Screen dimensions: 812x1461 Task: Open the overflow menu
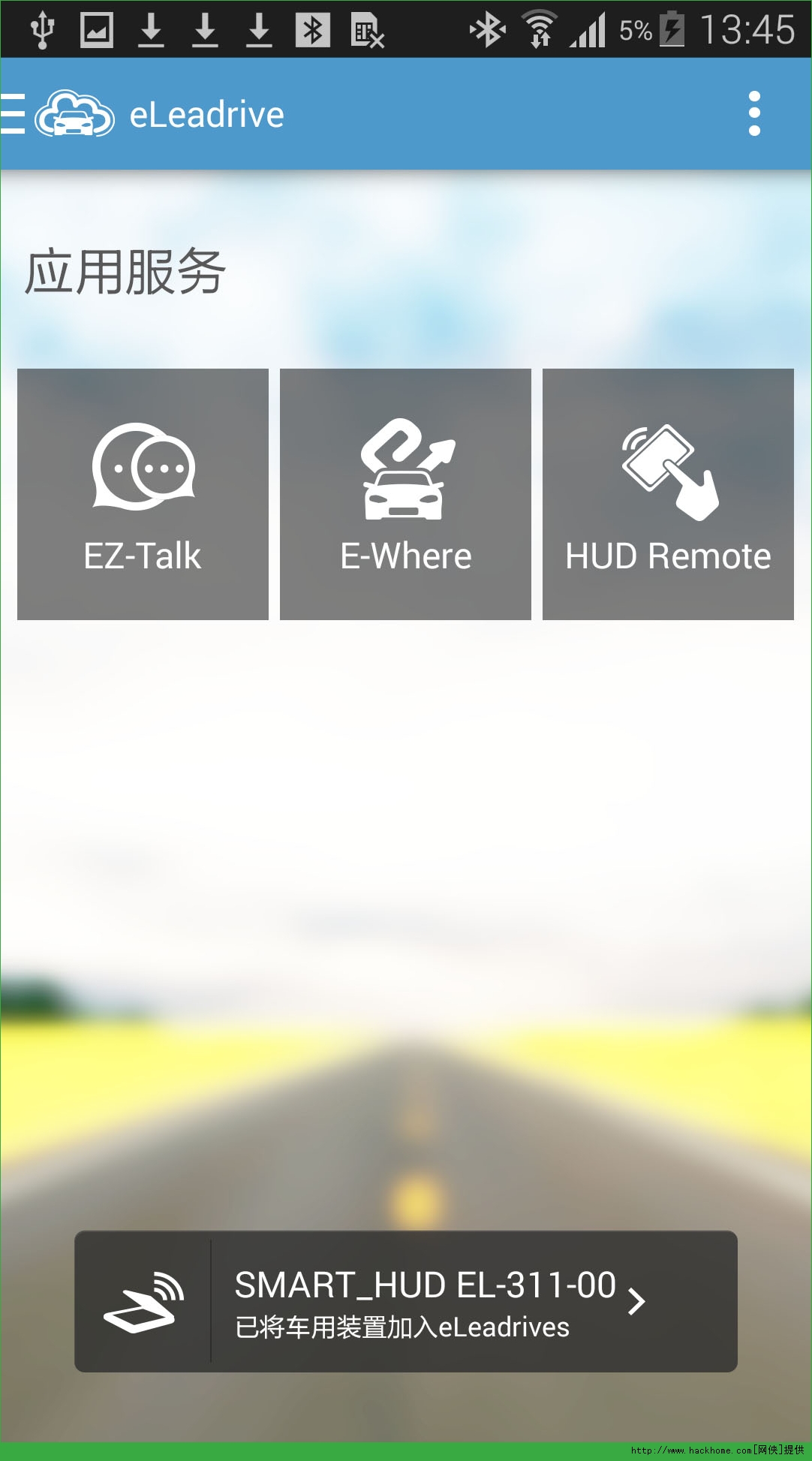754,114
